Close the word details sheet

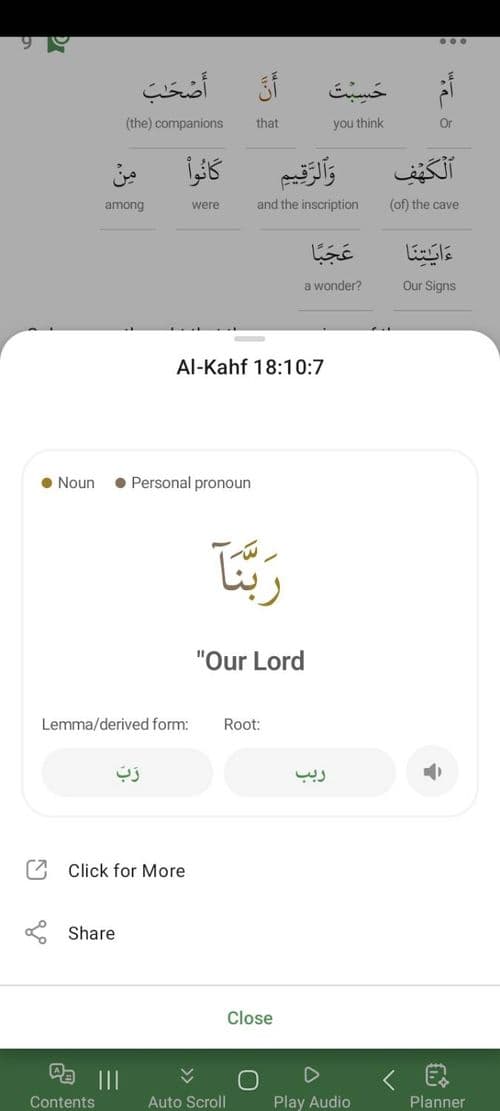click(x=250, y=1018)
